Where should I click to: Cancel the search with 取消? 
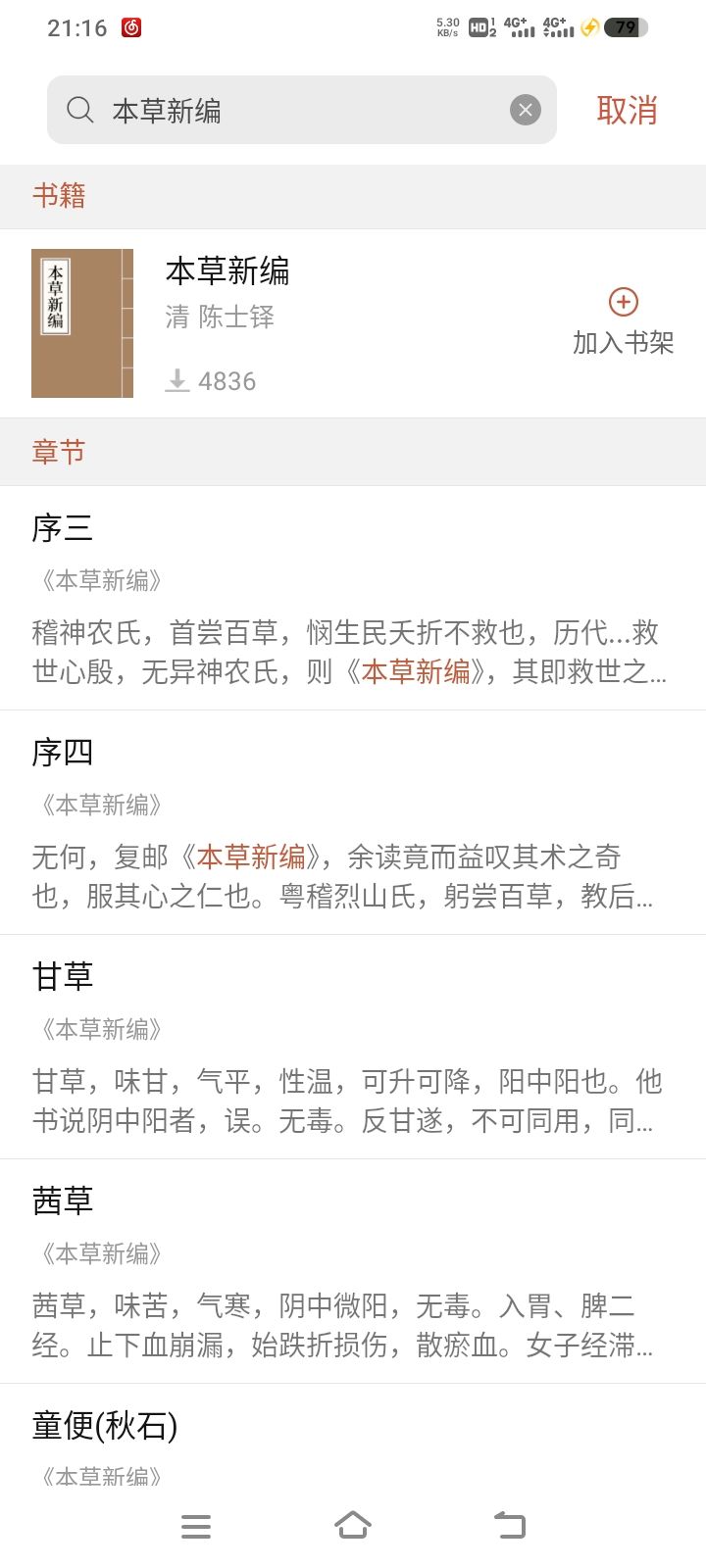tap(627, 110)
